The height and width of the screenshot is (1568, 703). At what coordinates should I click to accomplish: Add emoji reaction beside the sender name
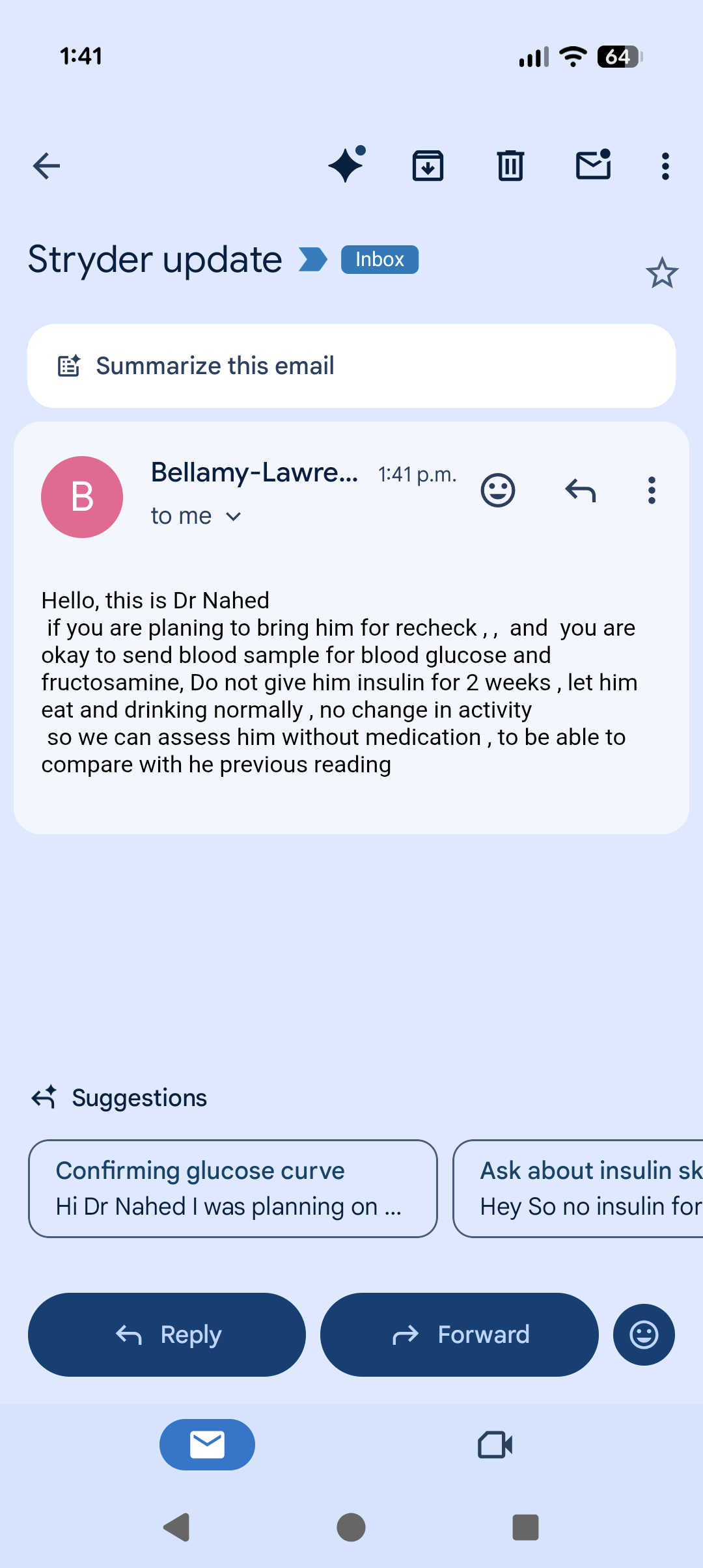pos(498,491)
